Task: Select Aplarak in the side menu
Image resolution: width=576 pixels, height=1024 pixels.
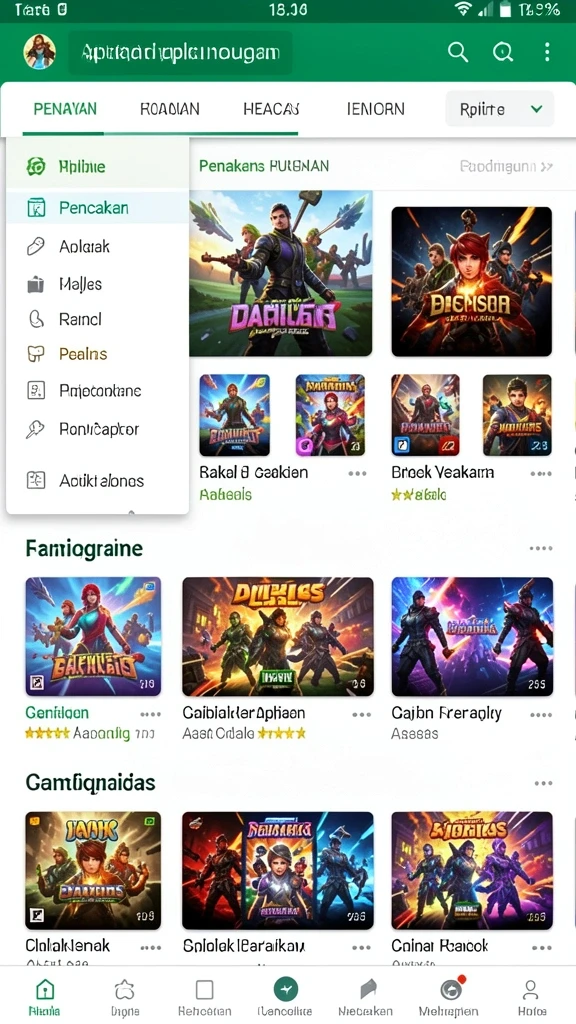Action: (x=98, y=246)
